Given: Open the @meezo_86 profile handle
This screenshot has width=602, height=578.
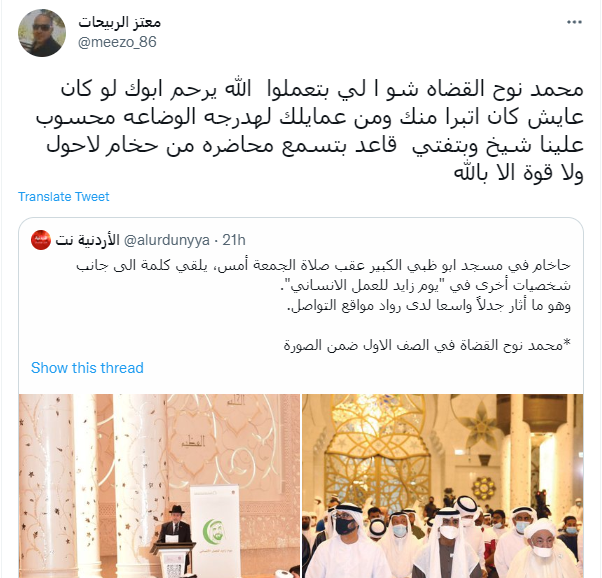Looking at the screenshot, I should coord(119,41).
